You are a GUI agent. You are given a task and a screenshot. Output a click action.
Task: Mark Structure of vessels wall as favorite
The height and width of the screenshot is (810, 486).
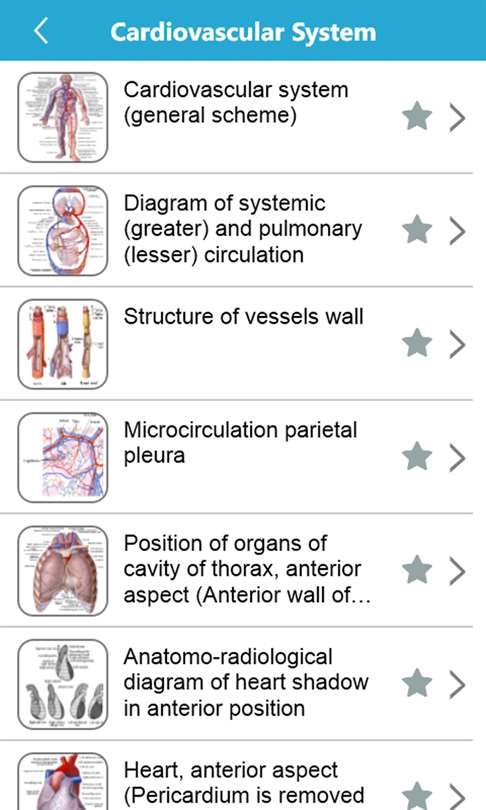pos(417,343)
